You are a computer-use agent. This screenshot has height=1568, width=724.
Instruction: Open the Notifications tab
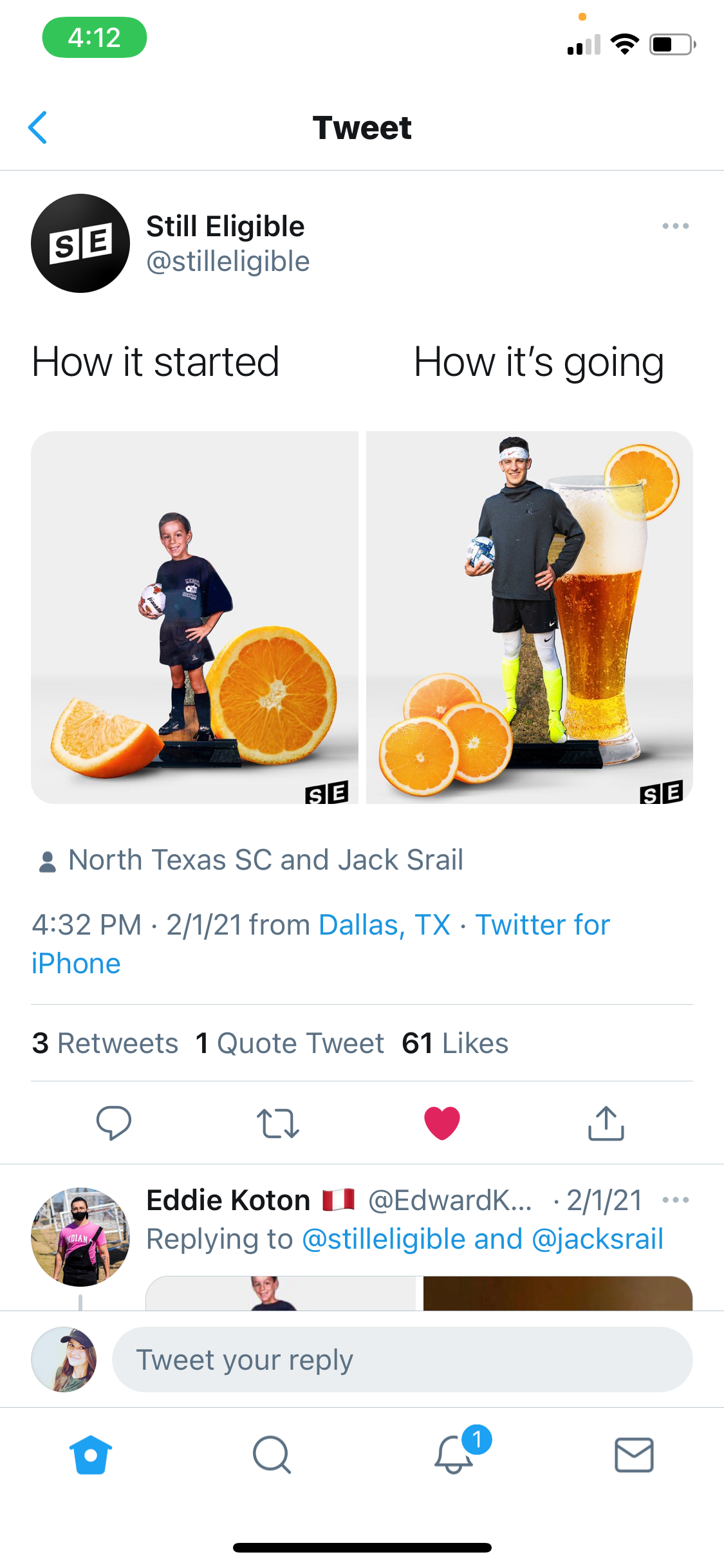pos(454,1455)
